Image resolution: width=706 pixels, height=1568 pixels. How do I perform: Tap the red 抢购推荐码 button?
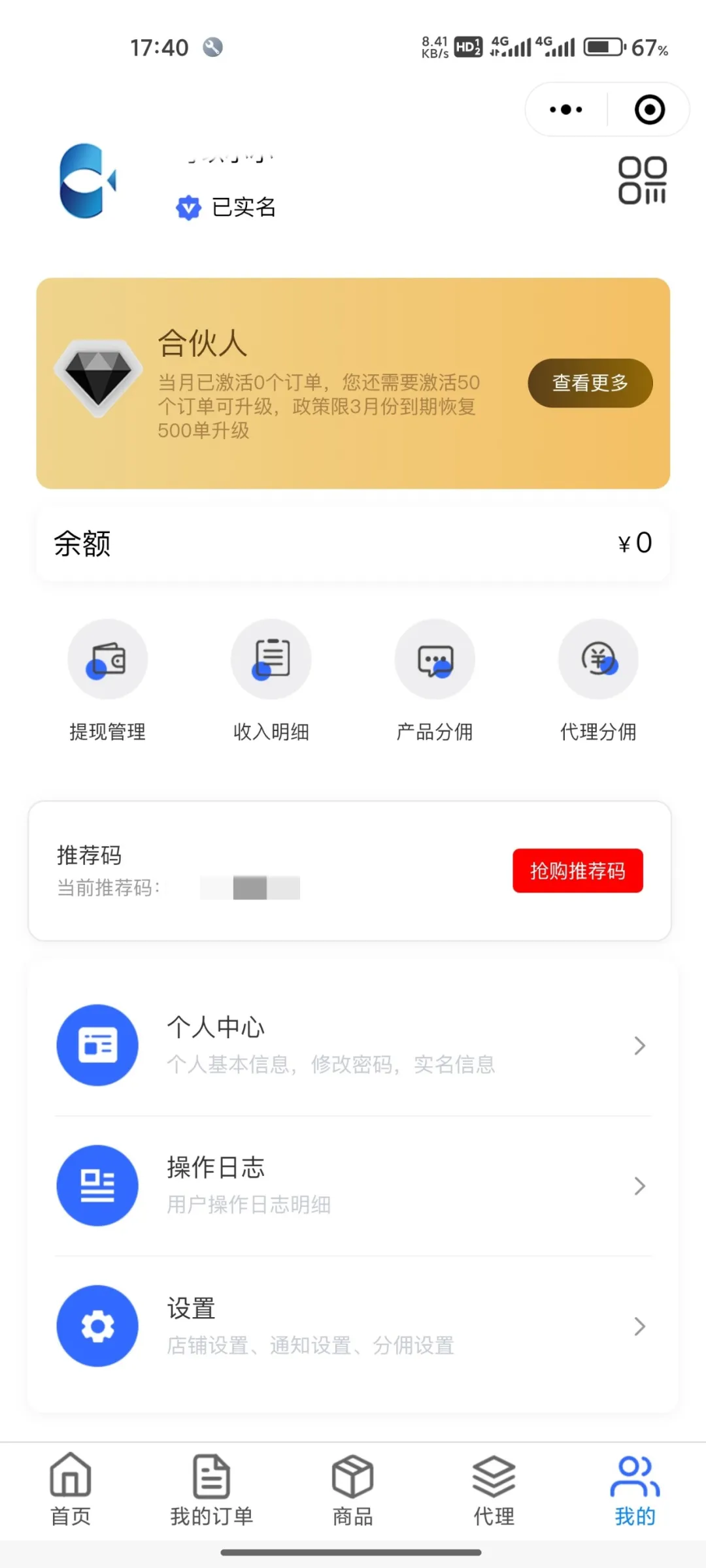[578, 871]
